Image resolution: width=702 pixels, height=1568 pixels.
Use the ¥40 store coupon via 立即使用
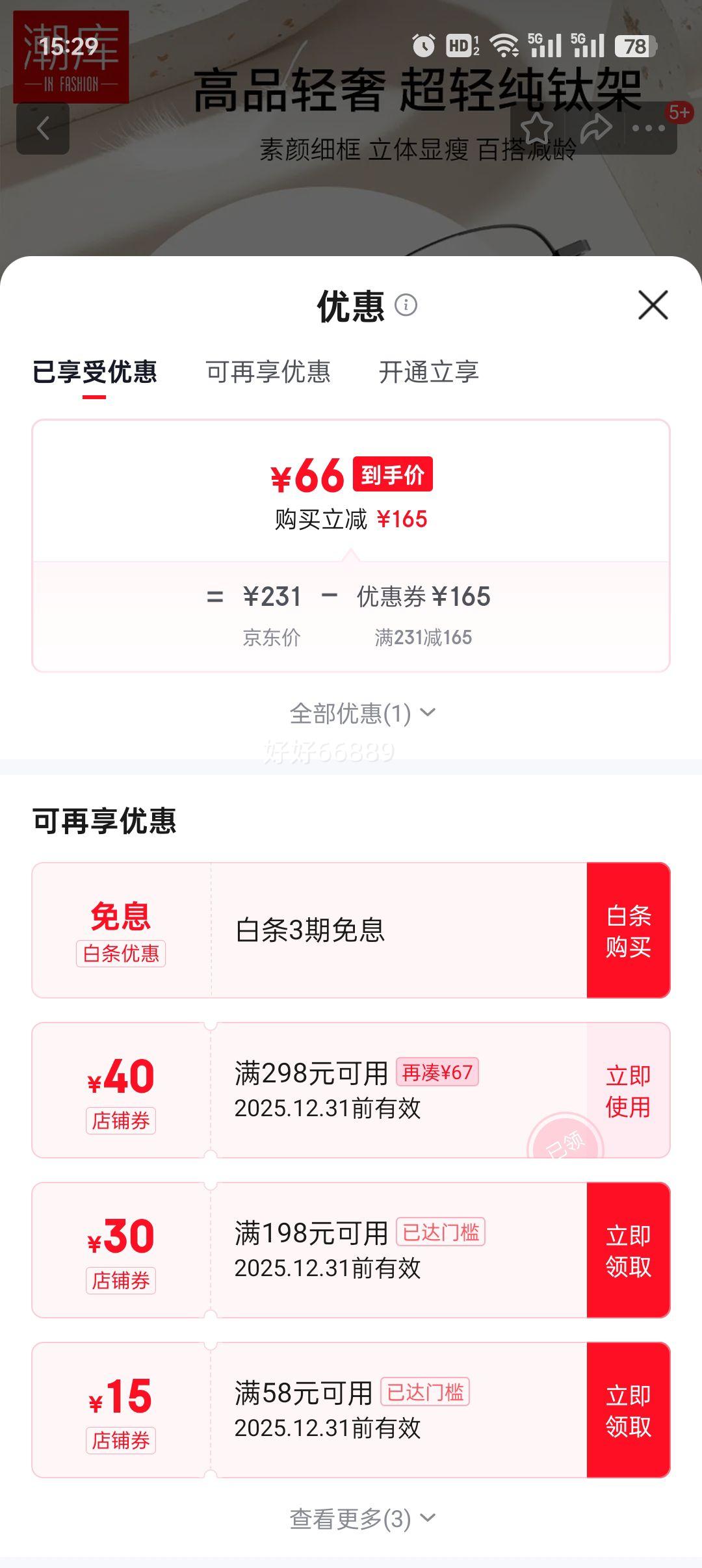tap(628, 1092)
